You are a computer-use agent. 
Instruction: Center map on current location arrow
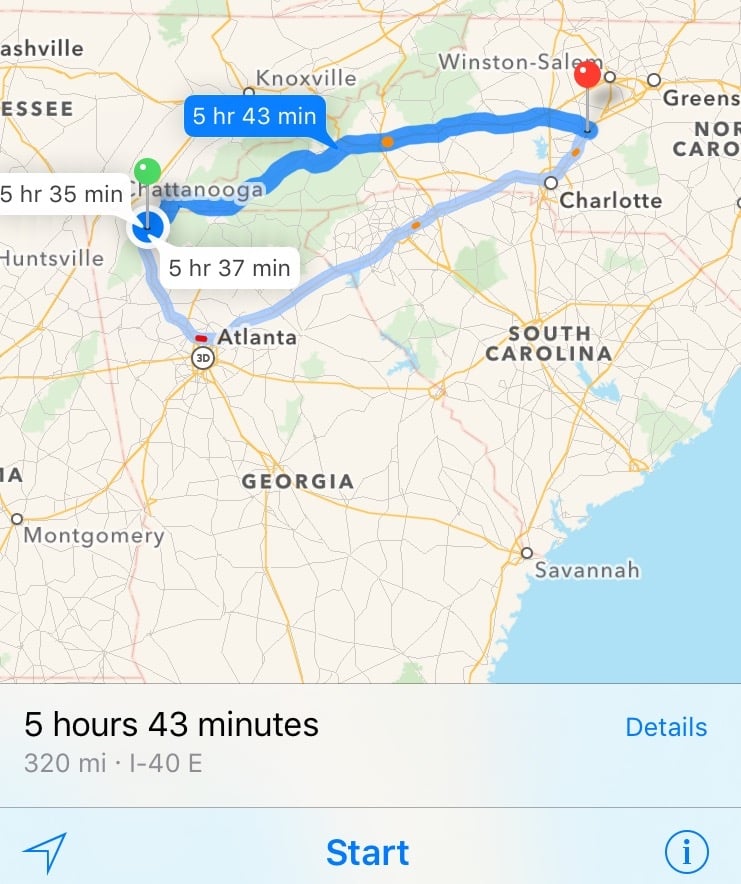point(45,852)
